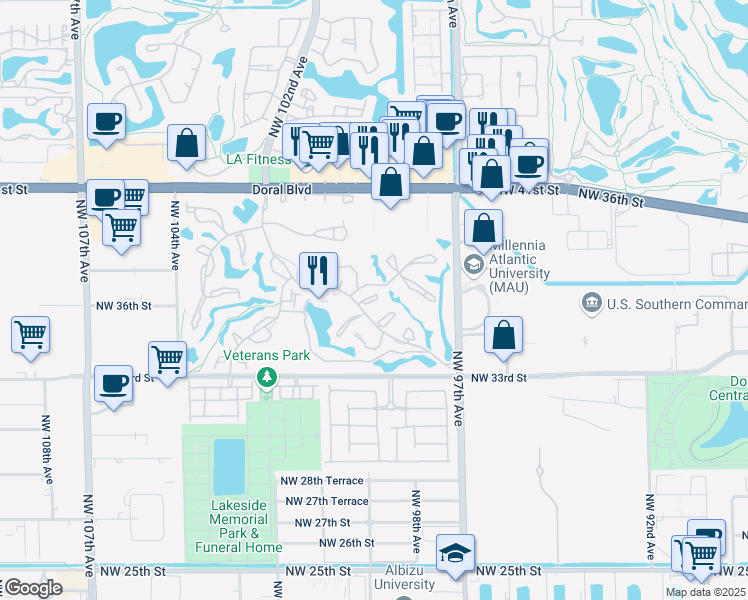Tap the coffee marker beside NW 107th Ave north
The height and width of the screenshot is (600, 748).
pos(106,122)
